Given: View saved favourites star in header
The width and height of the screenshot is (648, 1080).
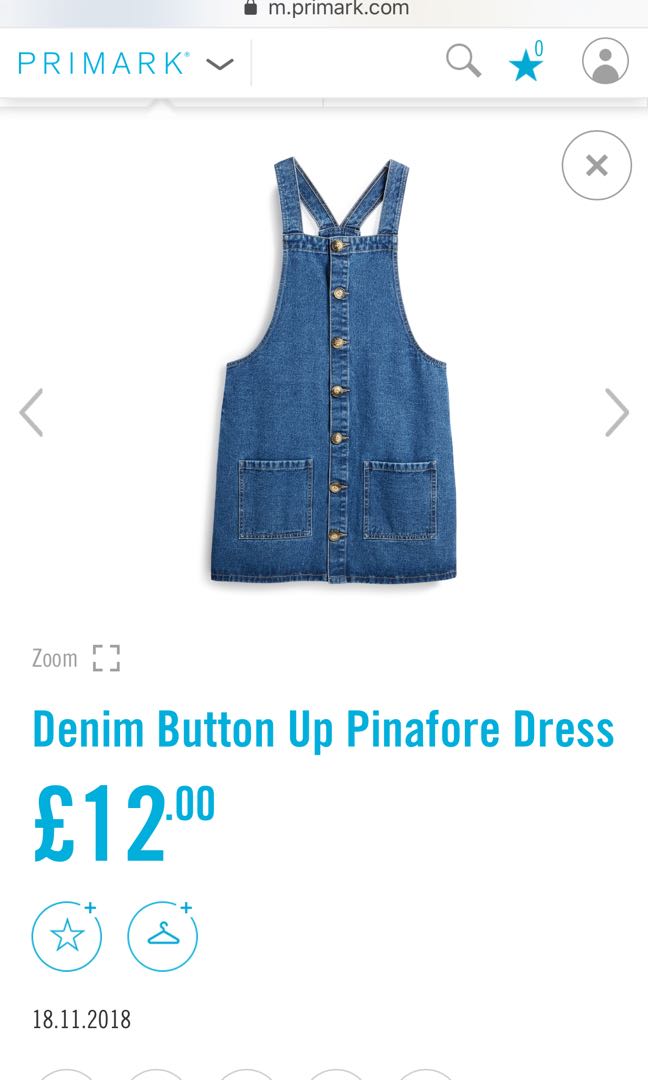Looking at the screenshot, I should pyautogui.click(x=526, y=63).
